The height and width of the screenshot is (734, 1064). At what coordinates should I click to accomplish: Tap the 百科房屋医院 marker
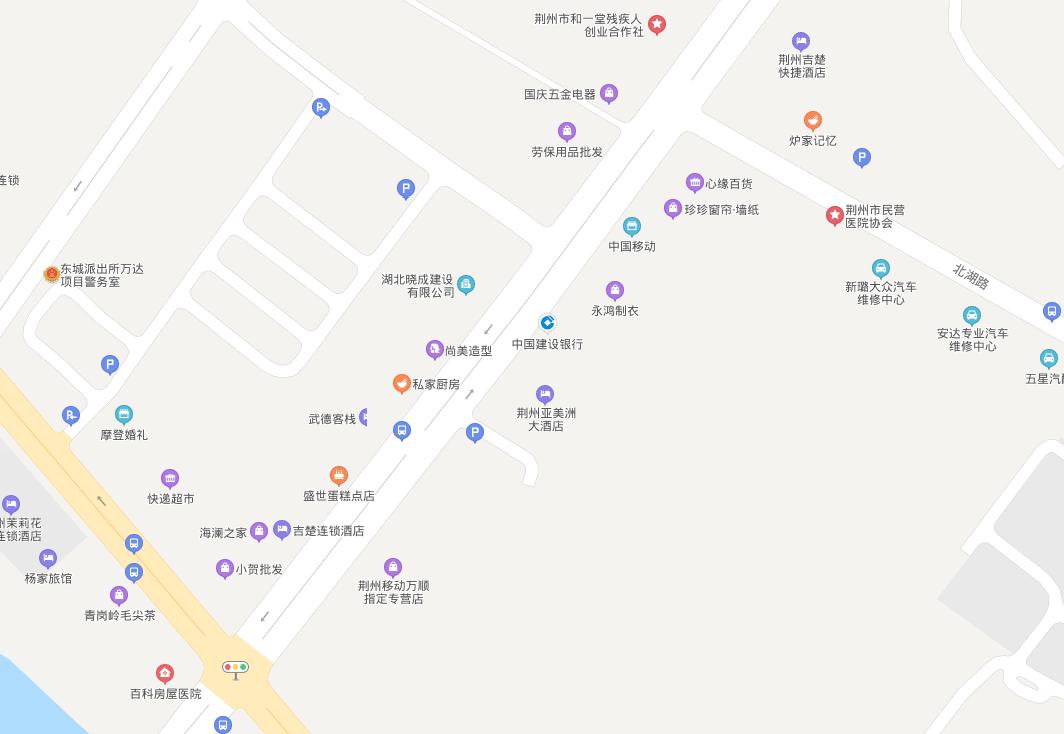point(165,673)
